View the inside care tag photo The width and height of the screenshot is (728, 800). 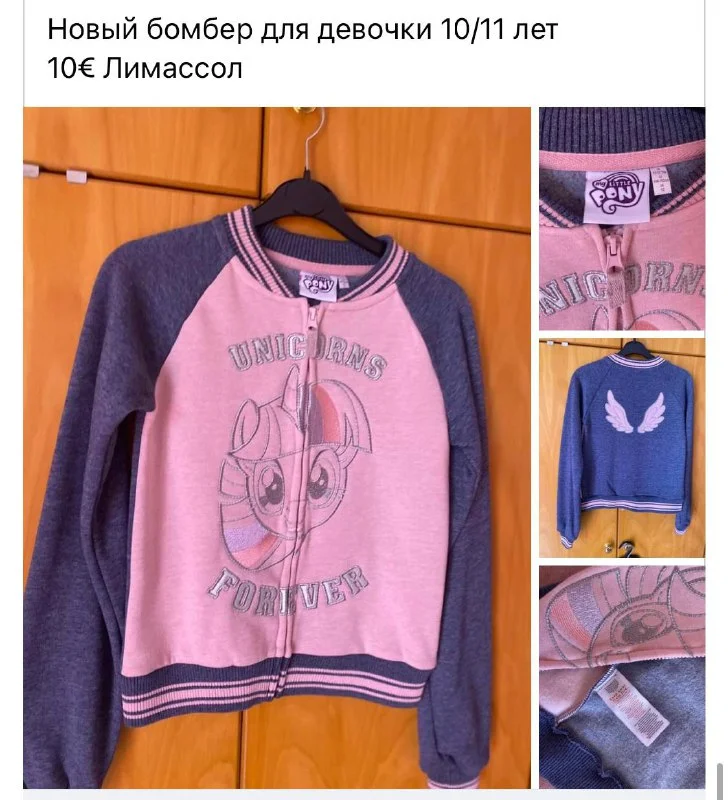[621, 677]
